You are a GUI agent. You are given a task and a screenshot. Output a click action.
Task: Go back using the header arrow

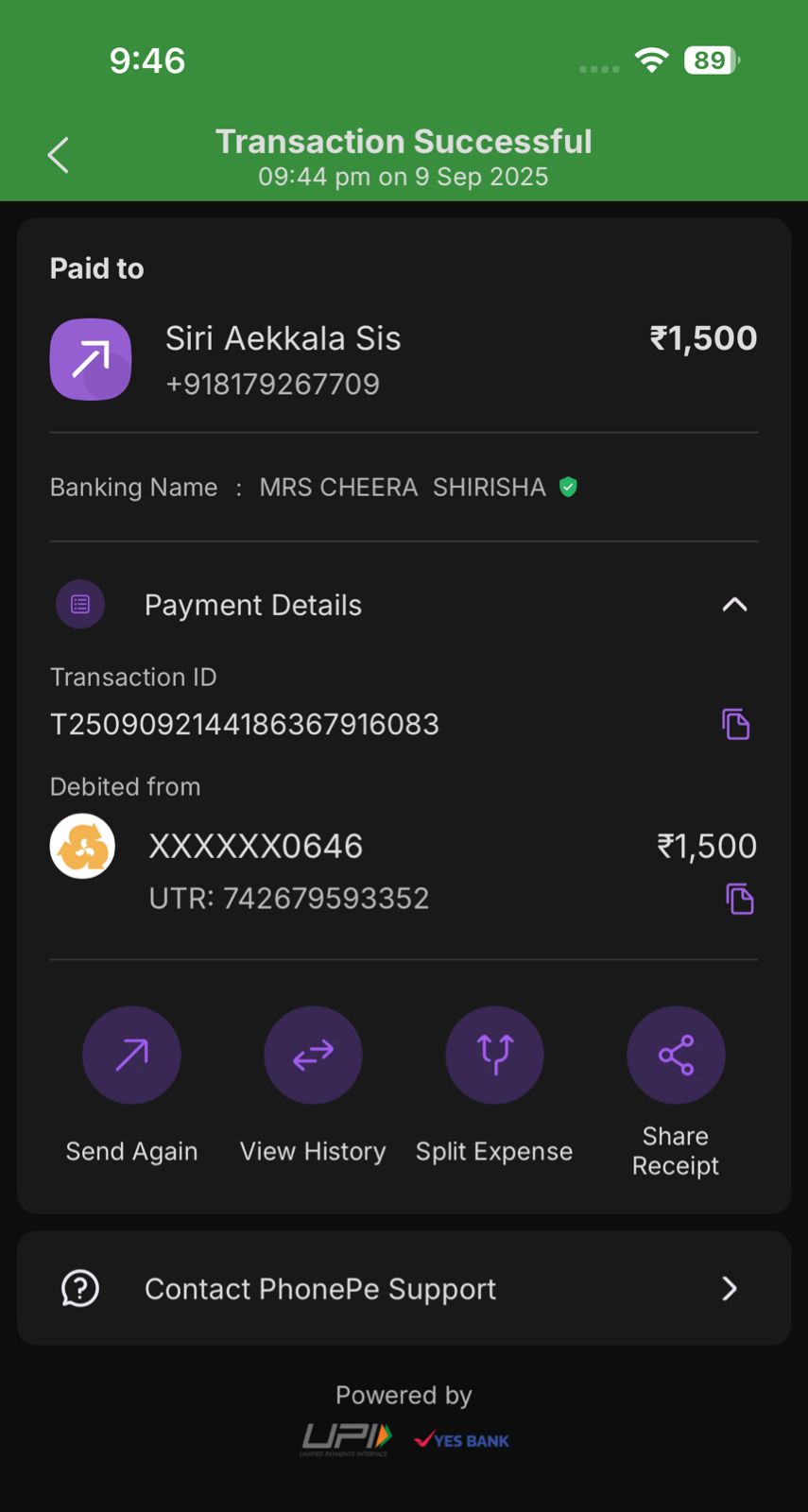[x=59, y=156]
